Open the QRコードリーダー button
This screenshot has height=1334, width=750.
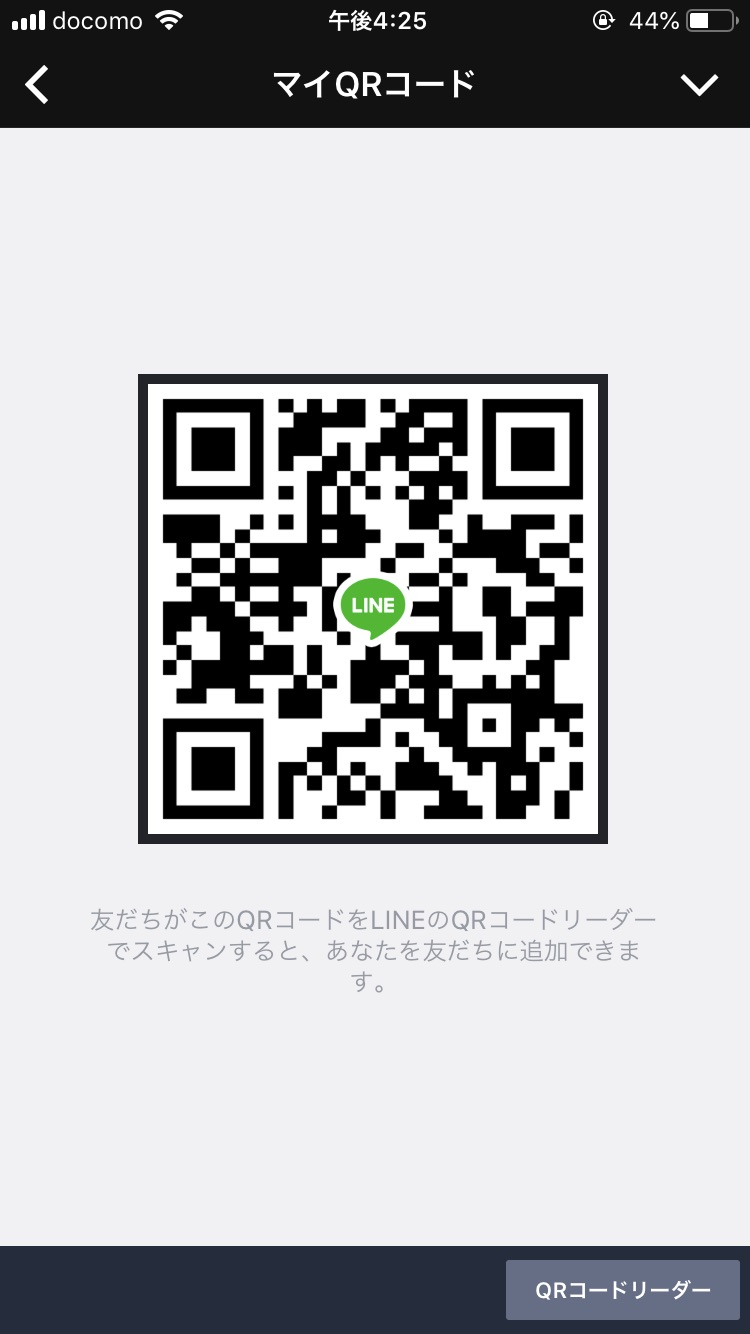click(x=622, y=1290)
